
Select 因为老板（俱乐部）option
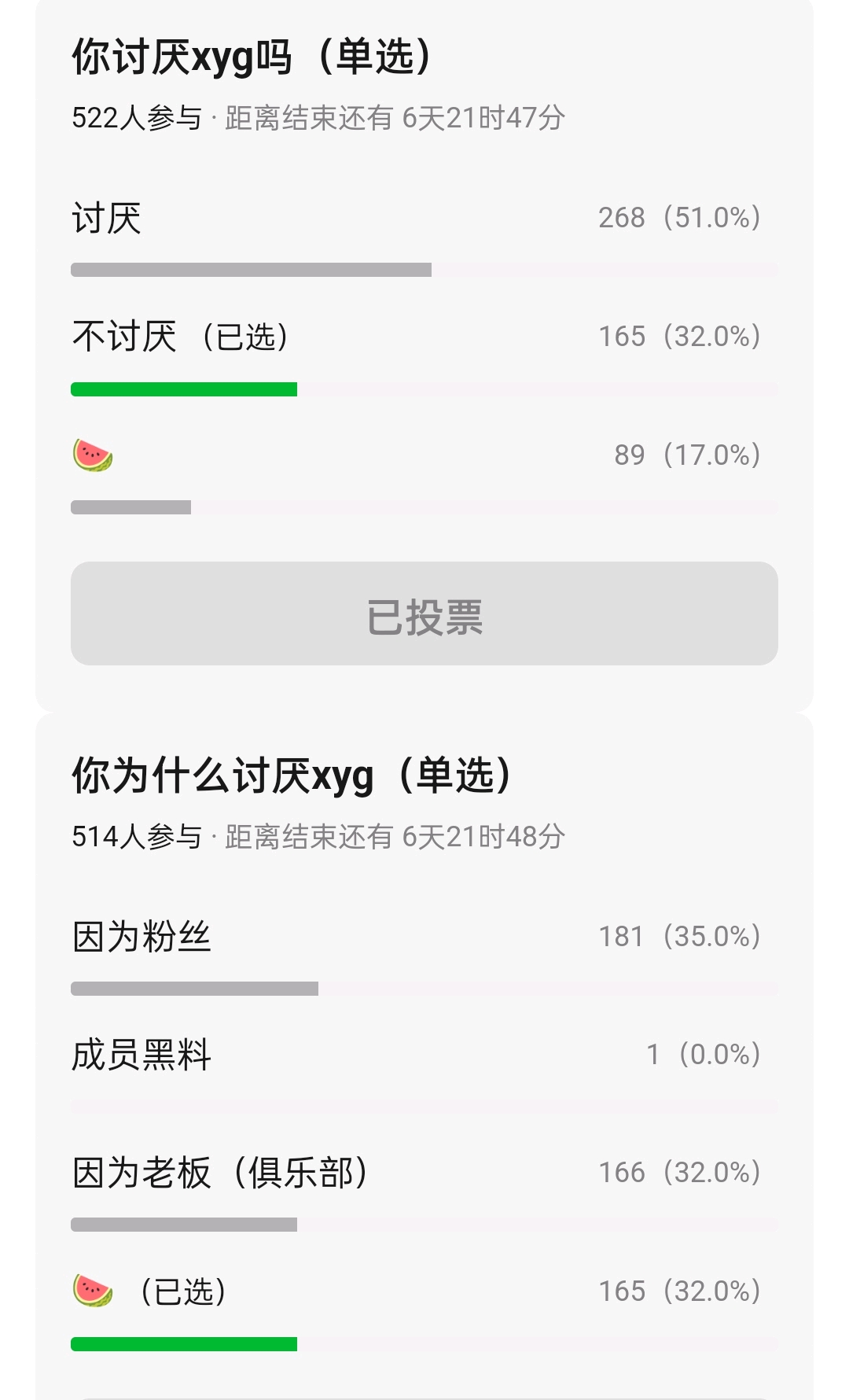pos(424,1192)
